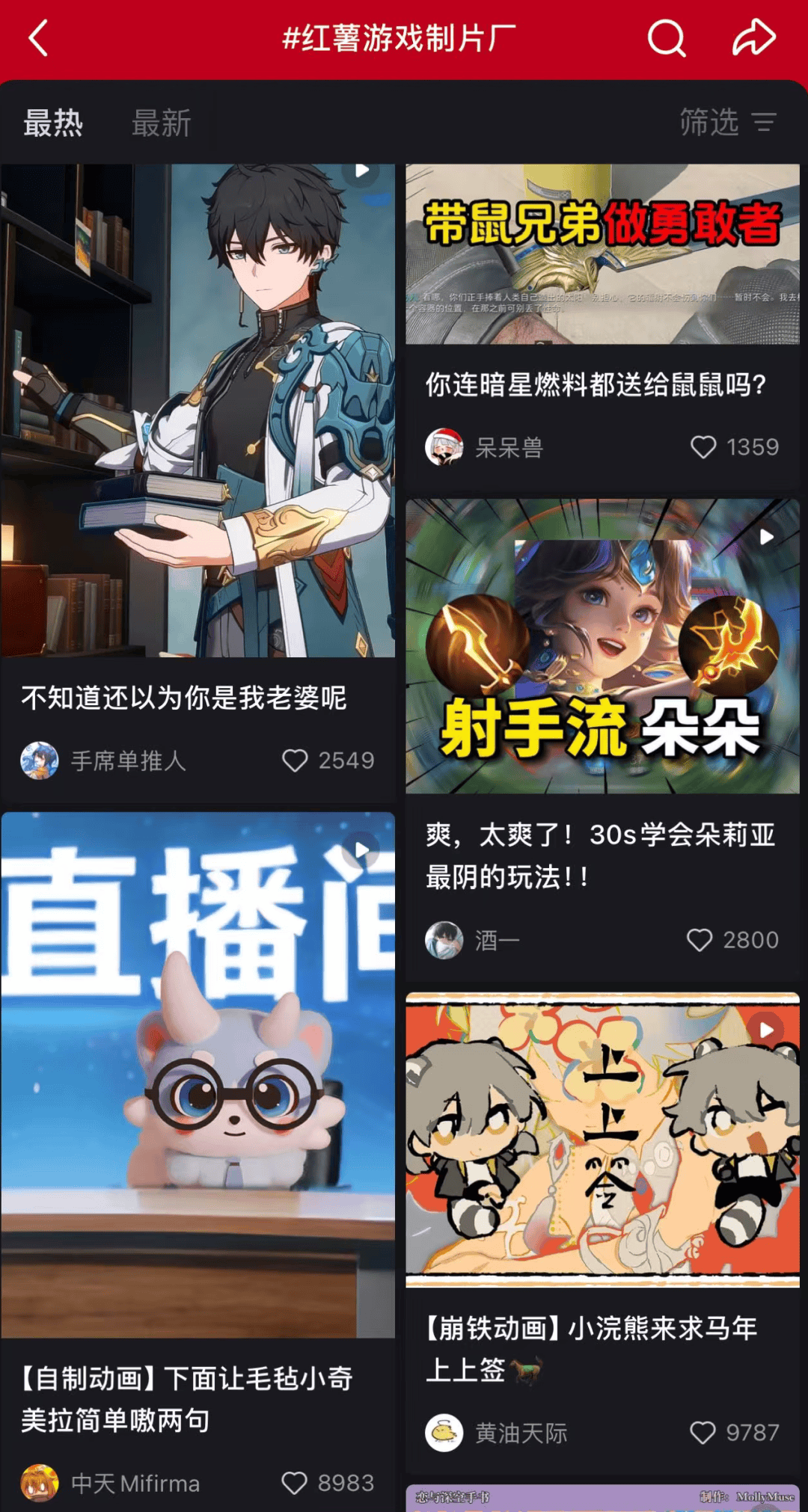The height and width of the screenshot is (1512, 808).
Task: Open search in the top bar
Action: pos(666,38)
